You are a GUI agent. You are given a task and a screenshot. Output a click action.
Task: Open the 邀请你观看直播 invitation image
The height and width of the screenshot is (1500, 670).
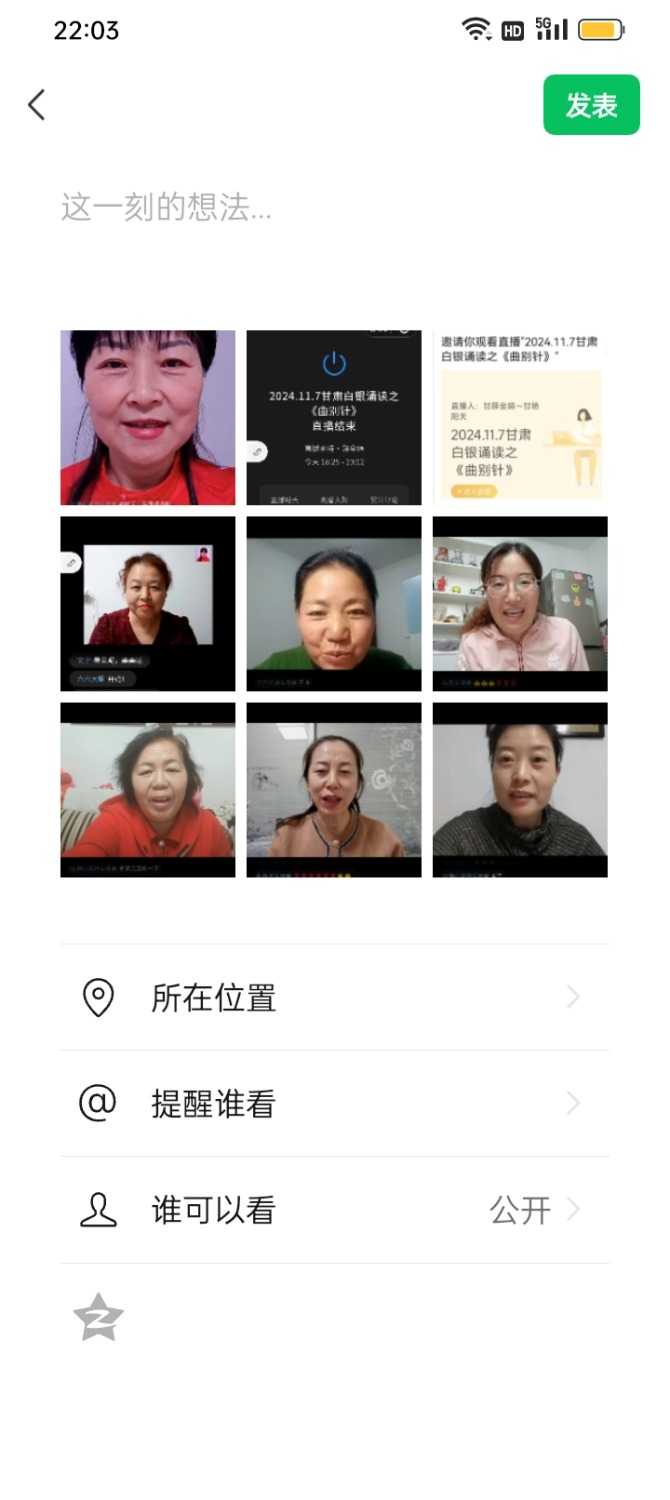(x=520, y=418)
